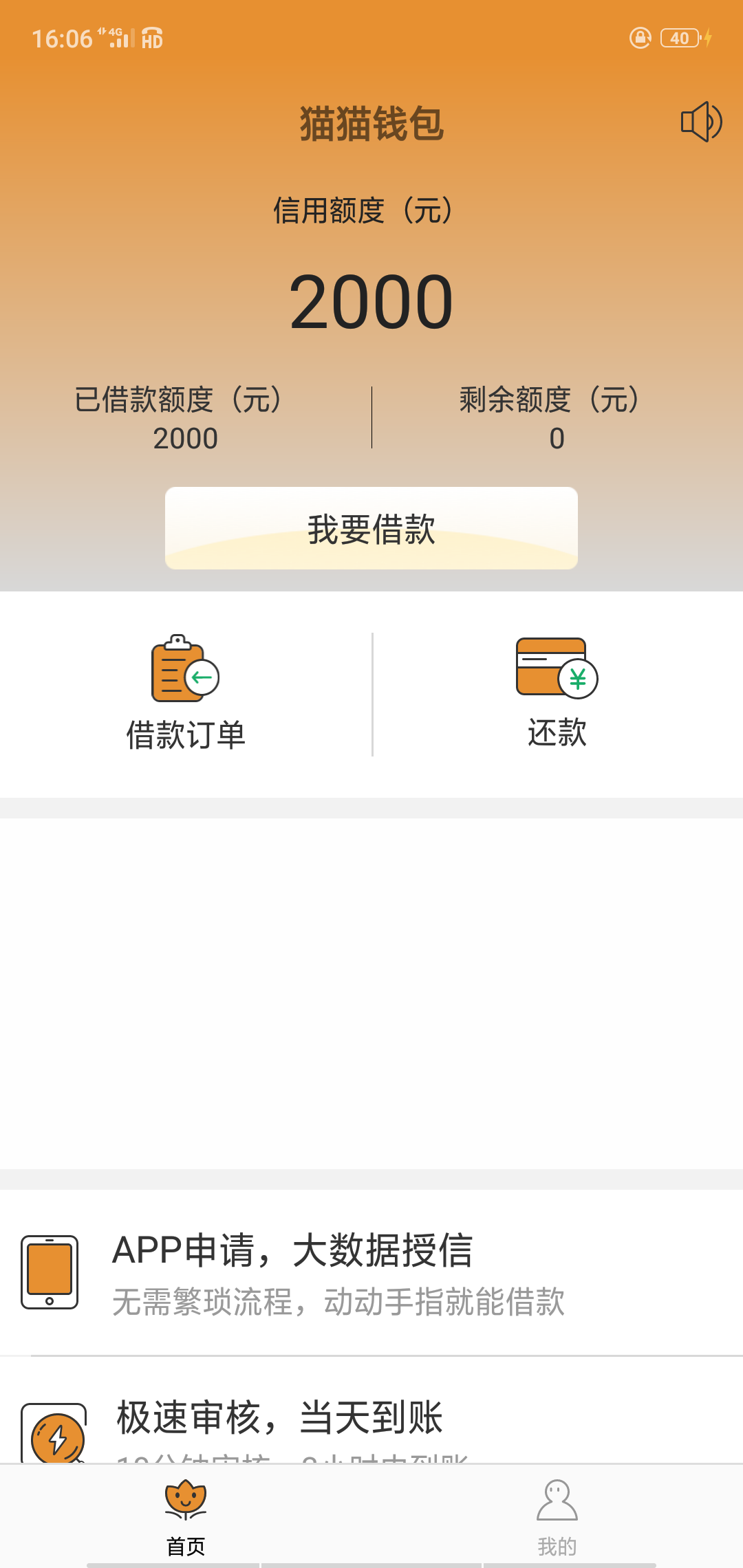The width and height of the screenshot is (743, 1568).
Task: Open the 还款 repayment option
Action: click(557, 693)
